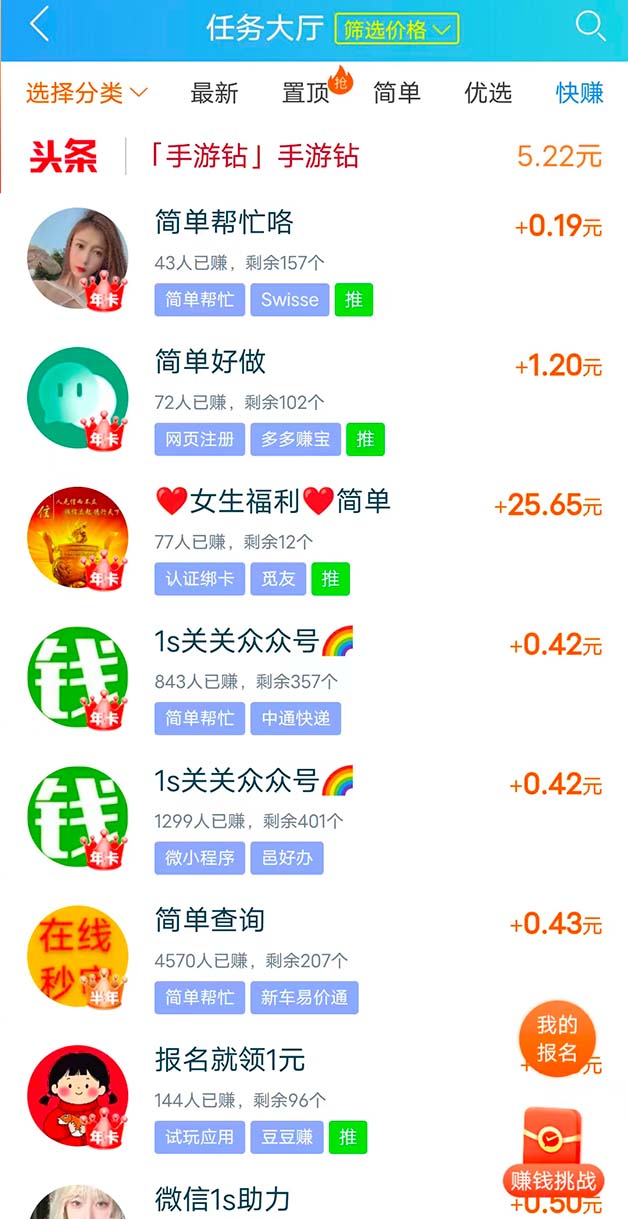Open the 微信1s助力 task
628x1219 pixels.
pyautogui.click(x=223, y=1198)
